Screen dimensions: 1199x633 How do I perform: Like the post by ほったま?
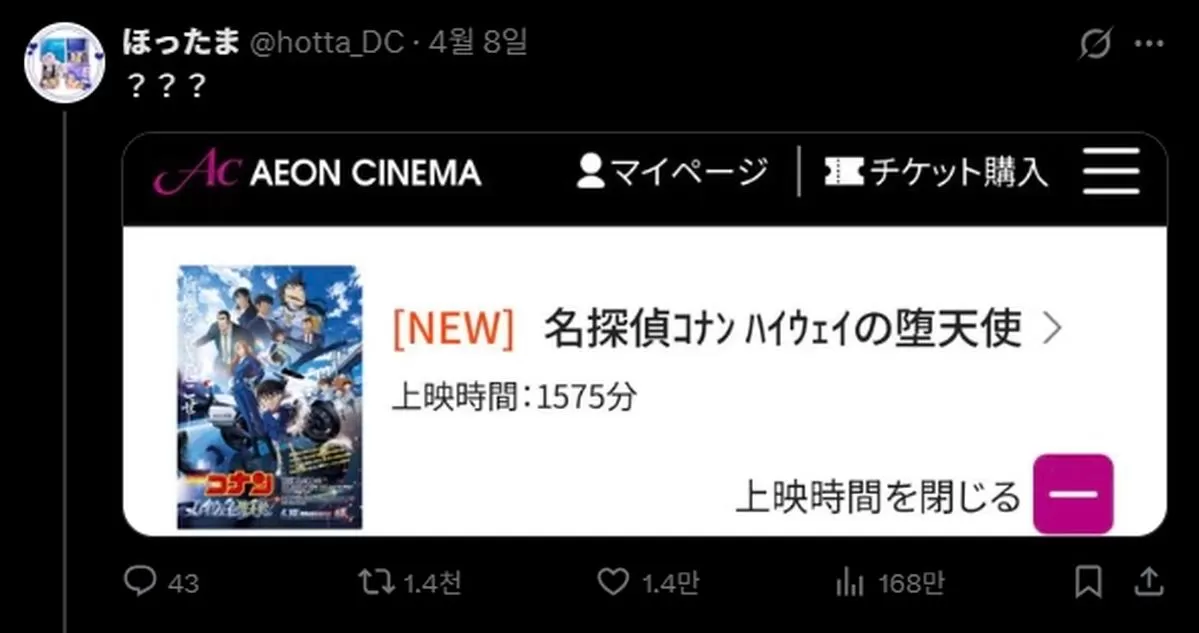tap(611, 582)
